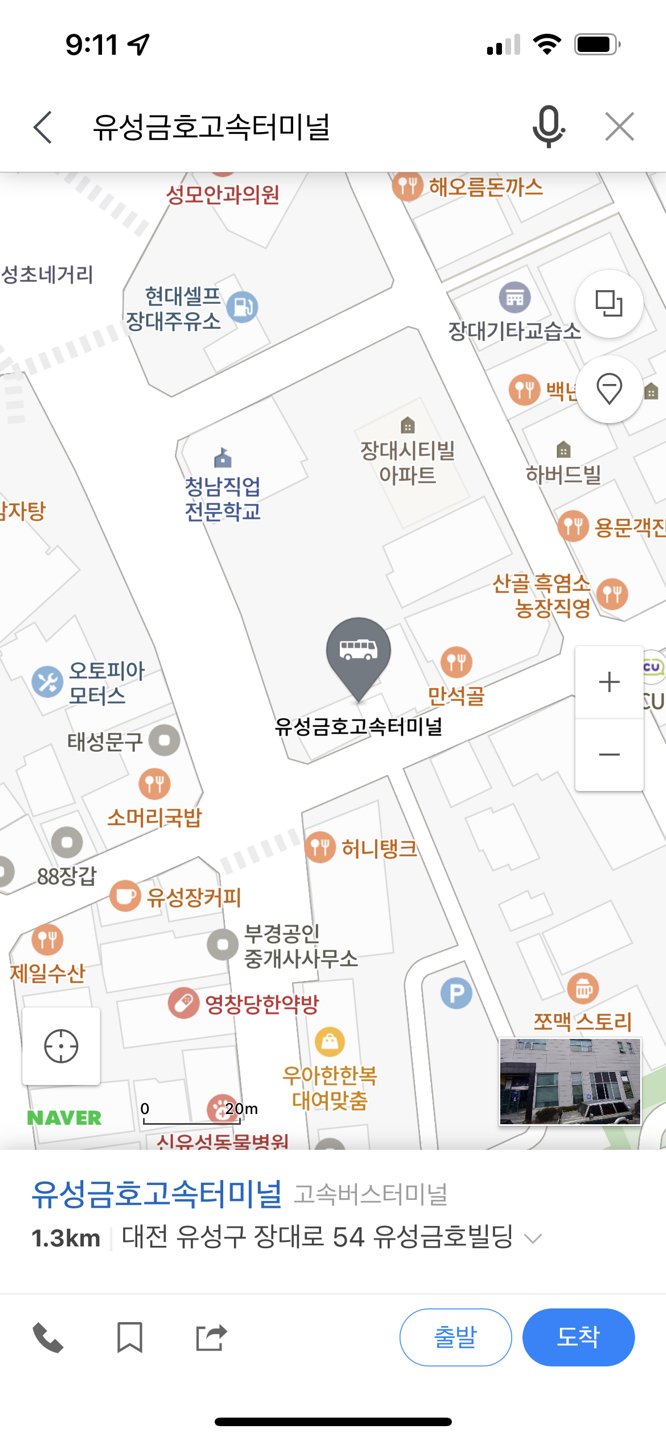Image resolution: width=666 pixels, height=1440 pixels.
Task: Tap the parking lot P marker
Action: 456,993
